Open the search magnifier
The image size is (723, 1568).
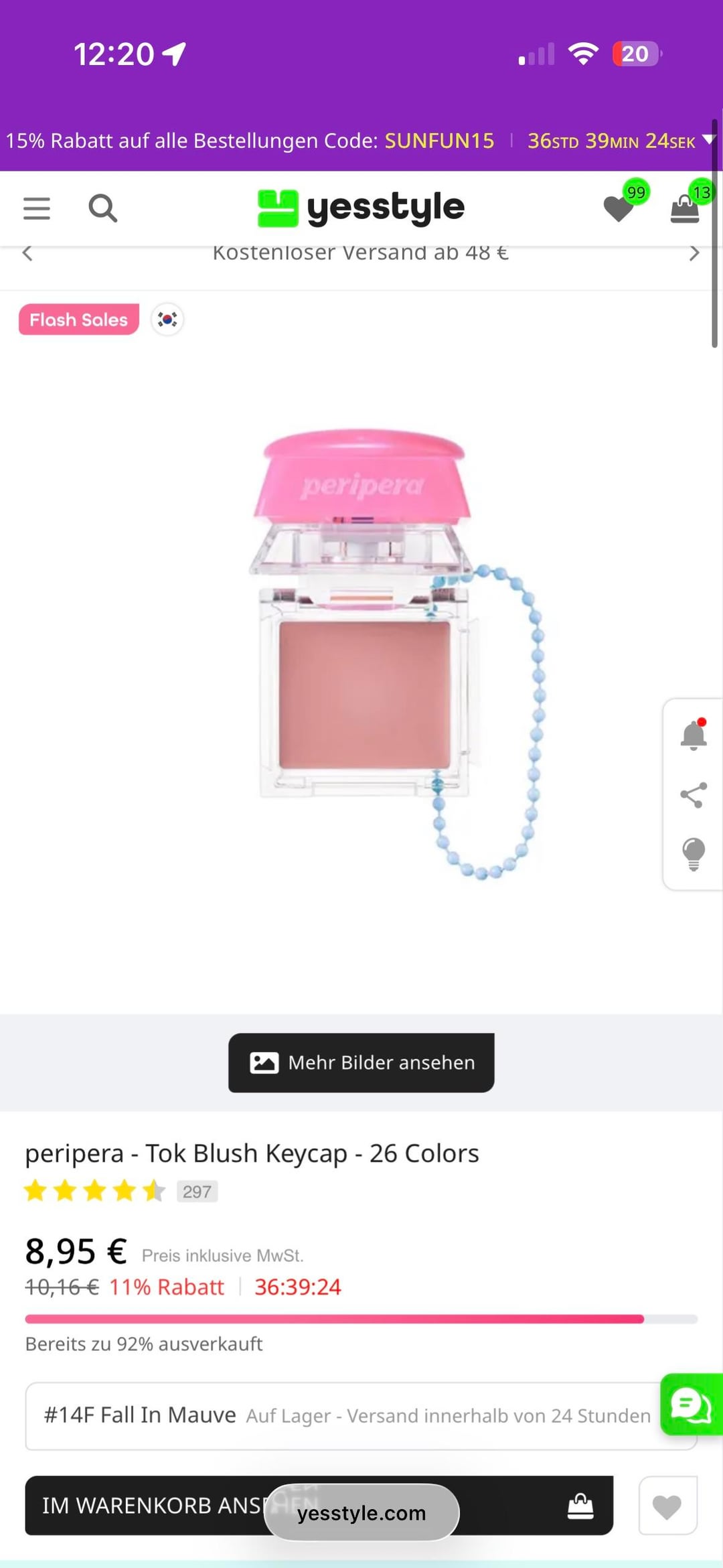pos(103,208)
